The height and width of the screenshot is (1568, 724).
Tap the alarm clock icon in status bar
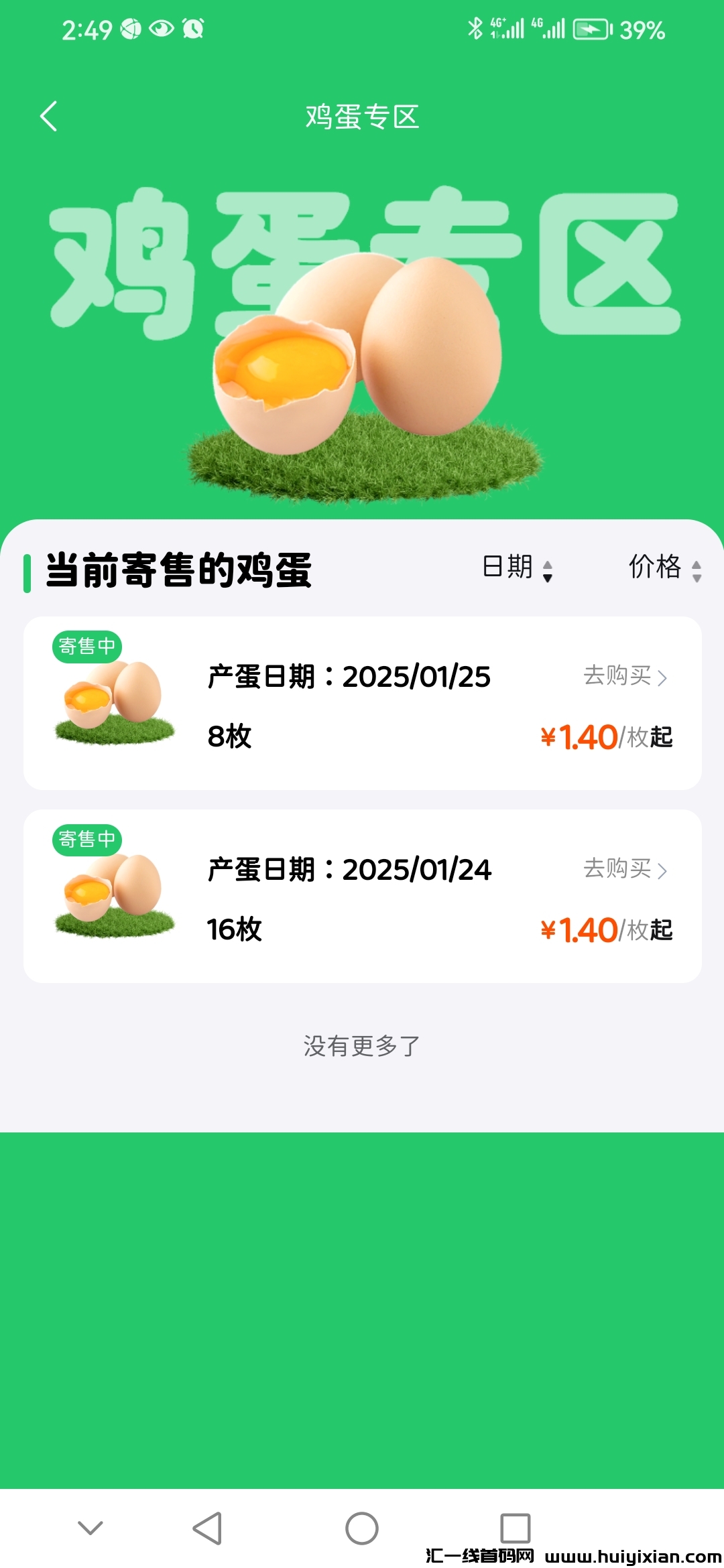[192, 28]
